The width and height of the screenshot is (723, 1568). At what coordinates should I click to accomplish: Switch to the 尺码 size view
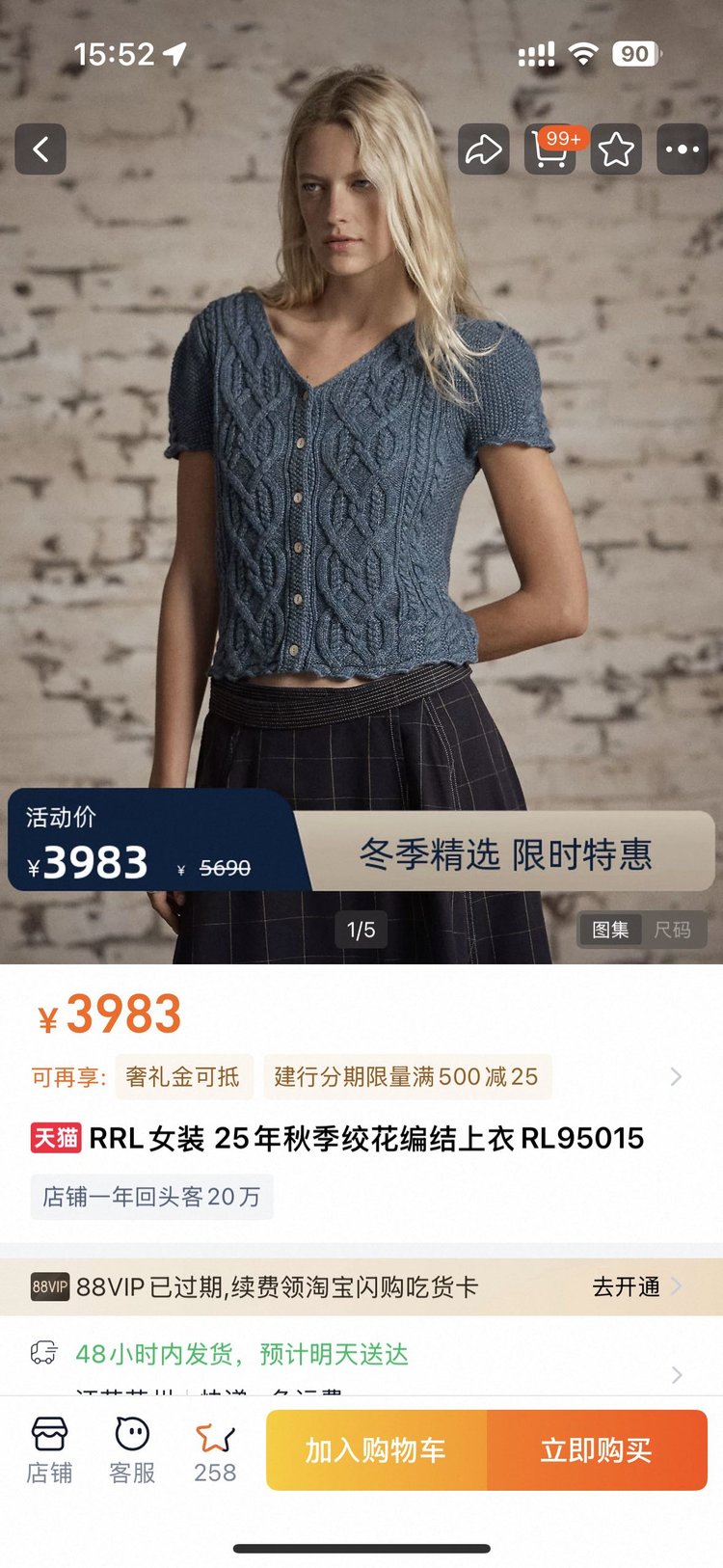(x=673, y=930)
